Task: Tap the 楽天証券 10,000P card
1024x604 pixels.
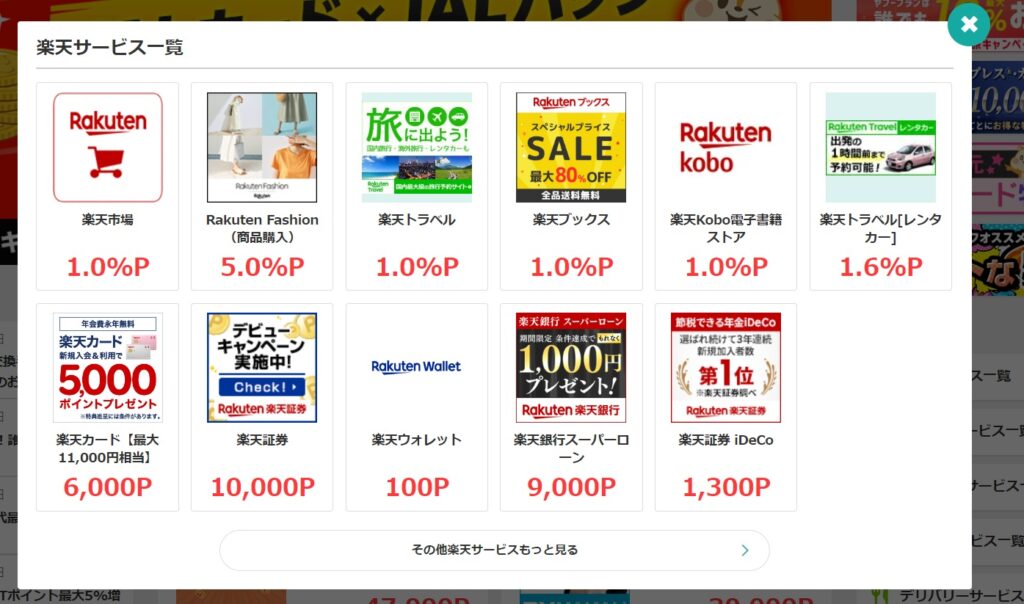Action: pyautogui.click(x=262, y=406)
